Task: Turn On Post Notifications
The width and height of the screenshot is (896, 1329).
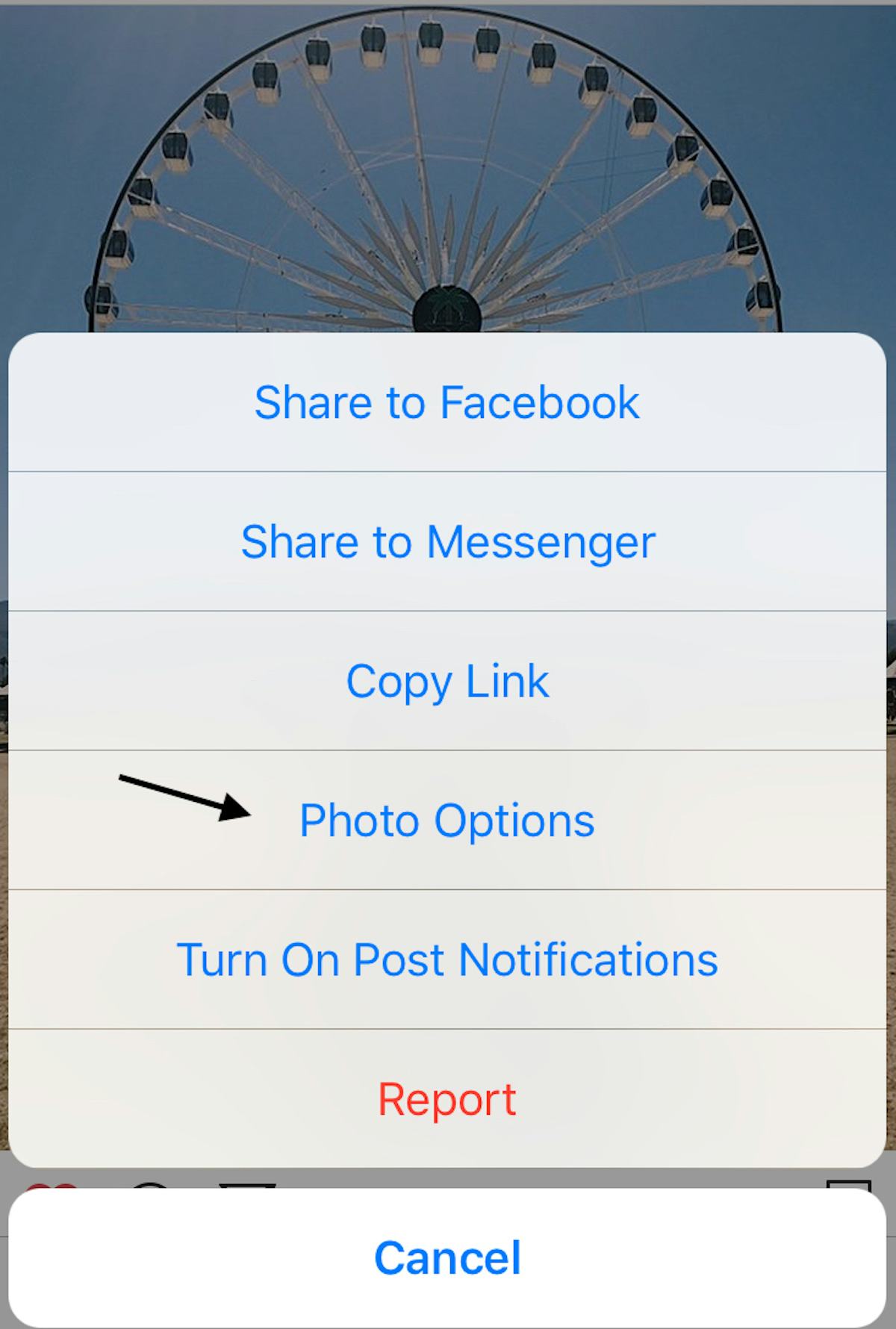Action: coord(447,959)
